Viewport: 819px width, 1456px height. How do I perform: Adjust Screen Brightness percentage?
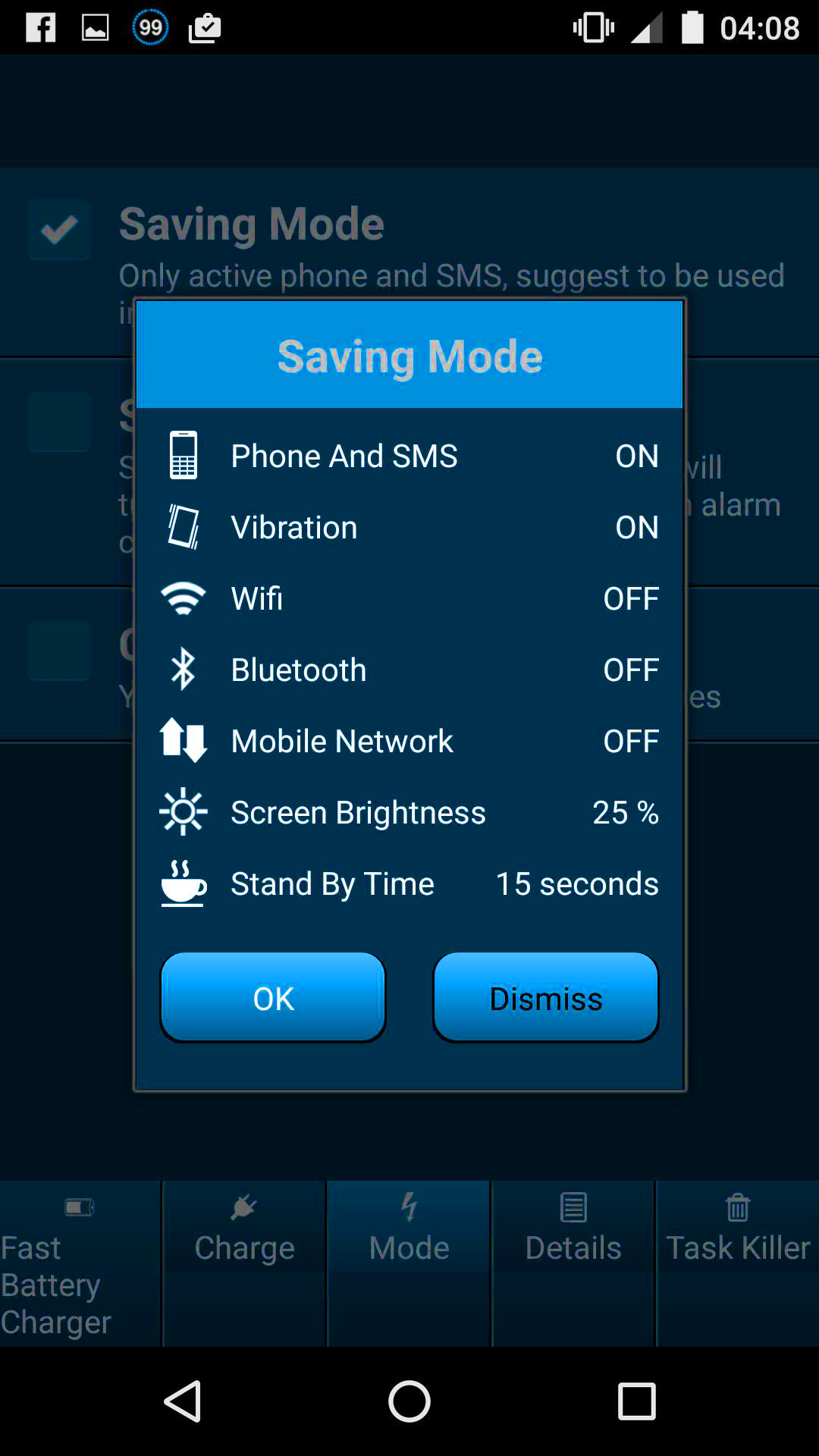tap(625, 811)
